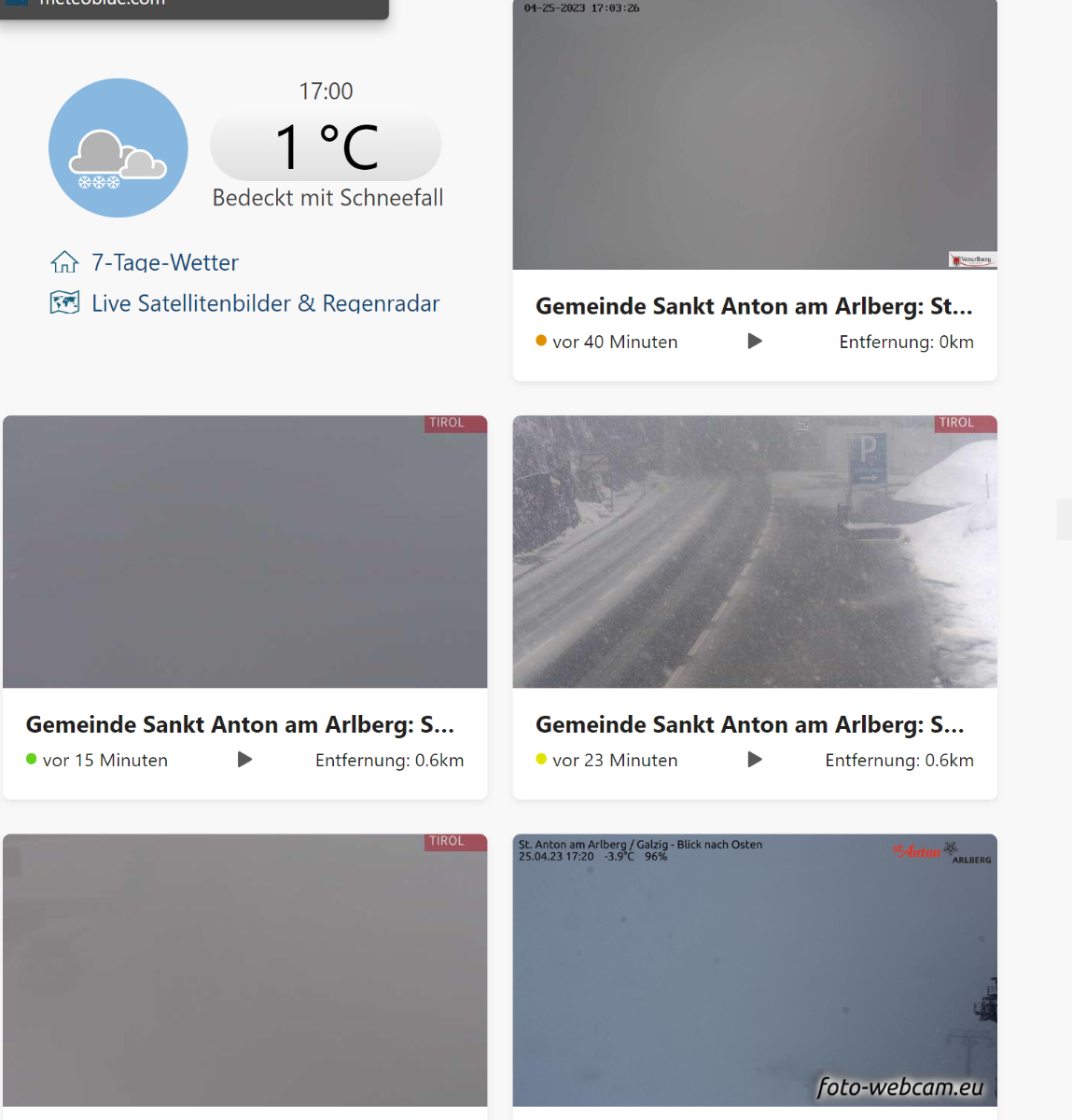Open the Galzig Blick nach Osten webcam
1072x1120 pixels.
(754, 971)
